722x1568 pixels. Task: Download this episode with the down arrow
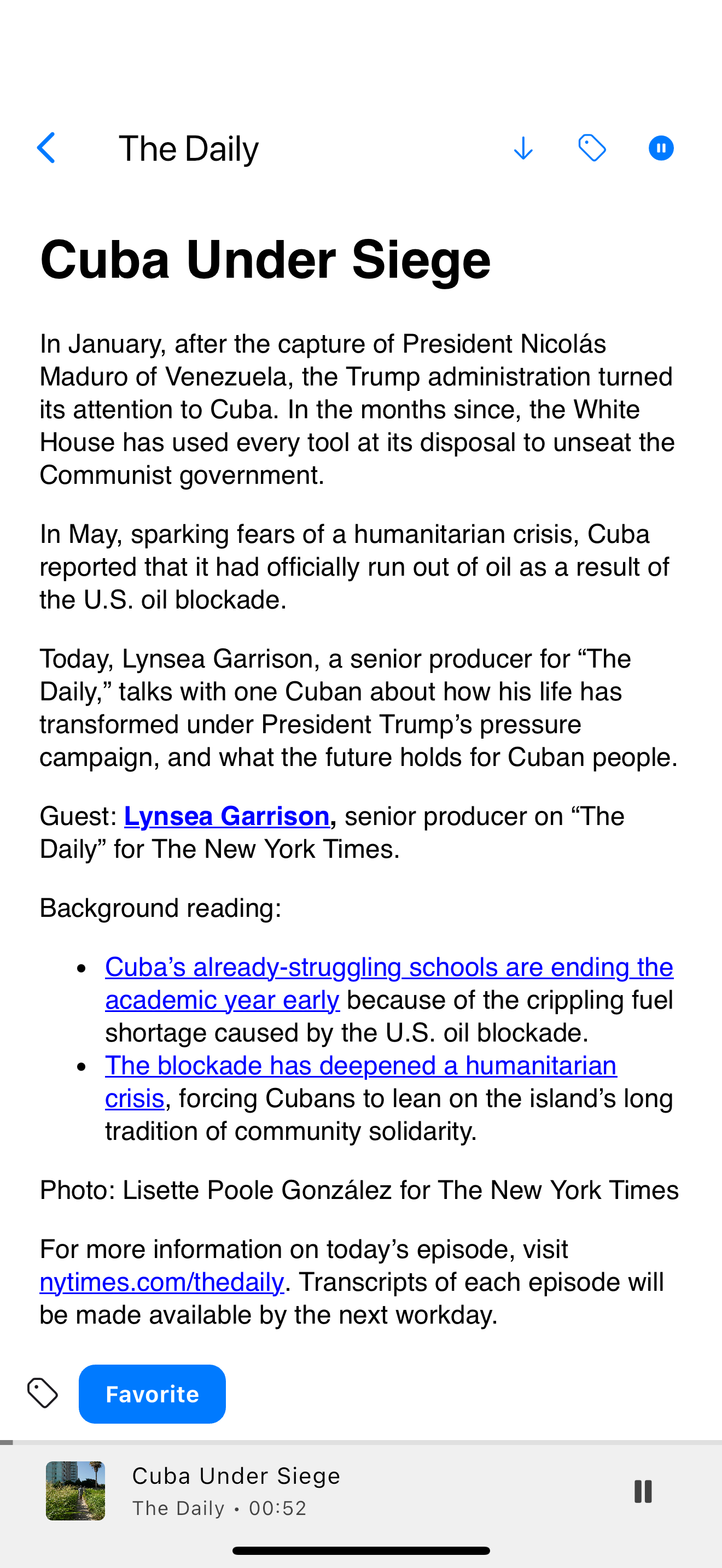[x=523, y=148]
